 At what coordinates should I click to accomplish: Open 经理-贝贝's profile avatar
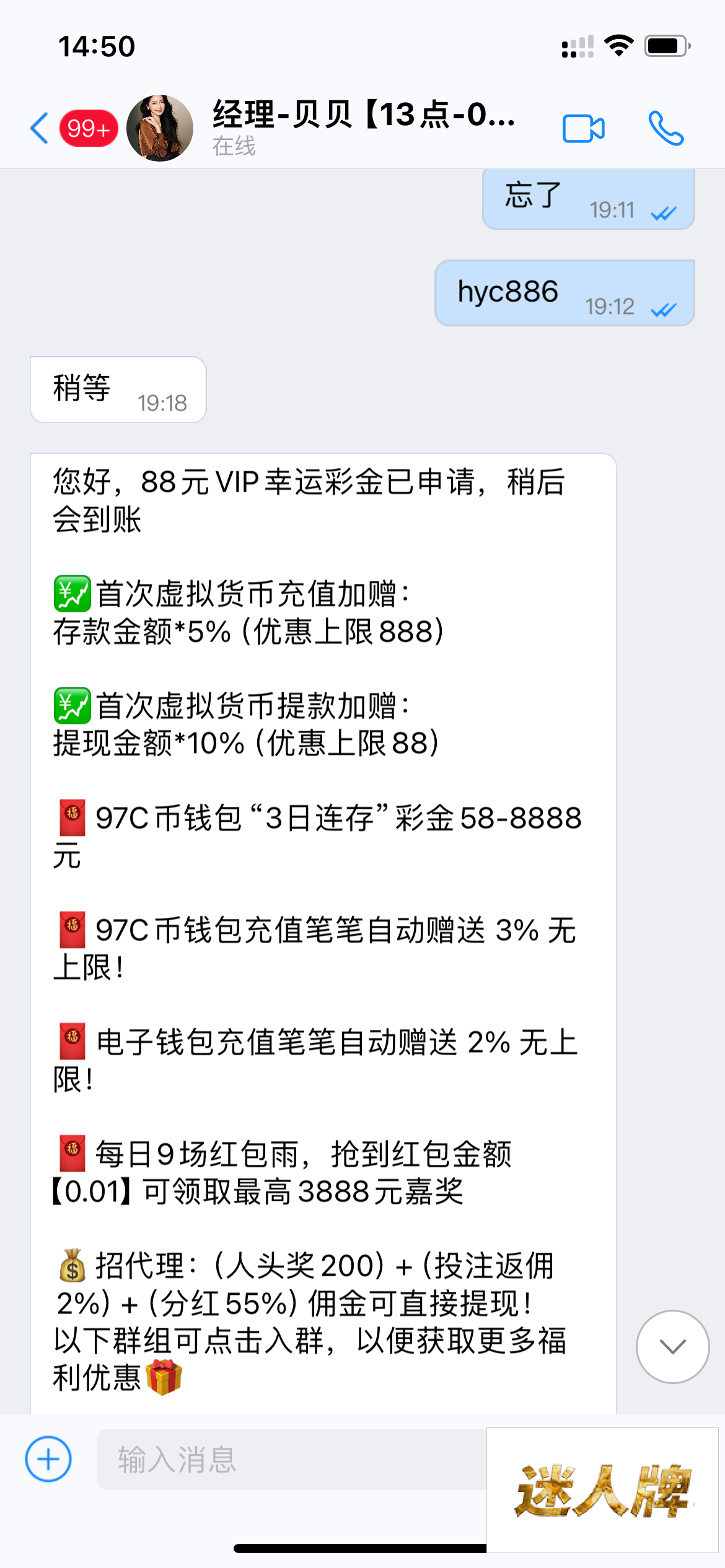click(x=160, y=128)
